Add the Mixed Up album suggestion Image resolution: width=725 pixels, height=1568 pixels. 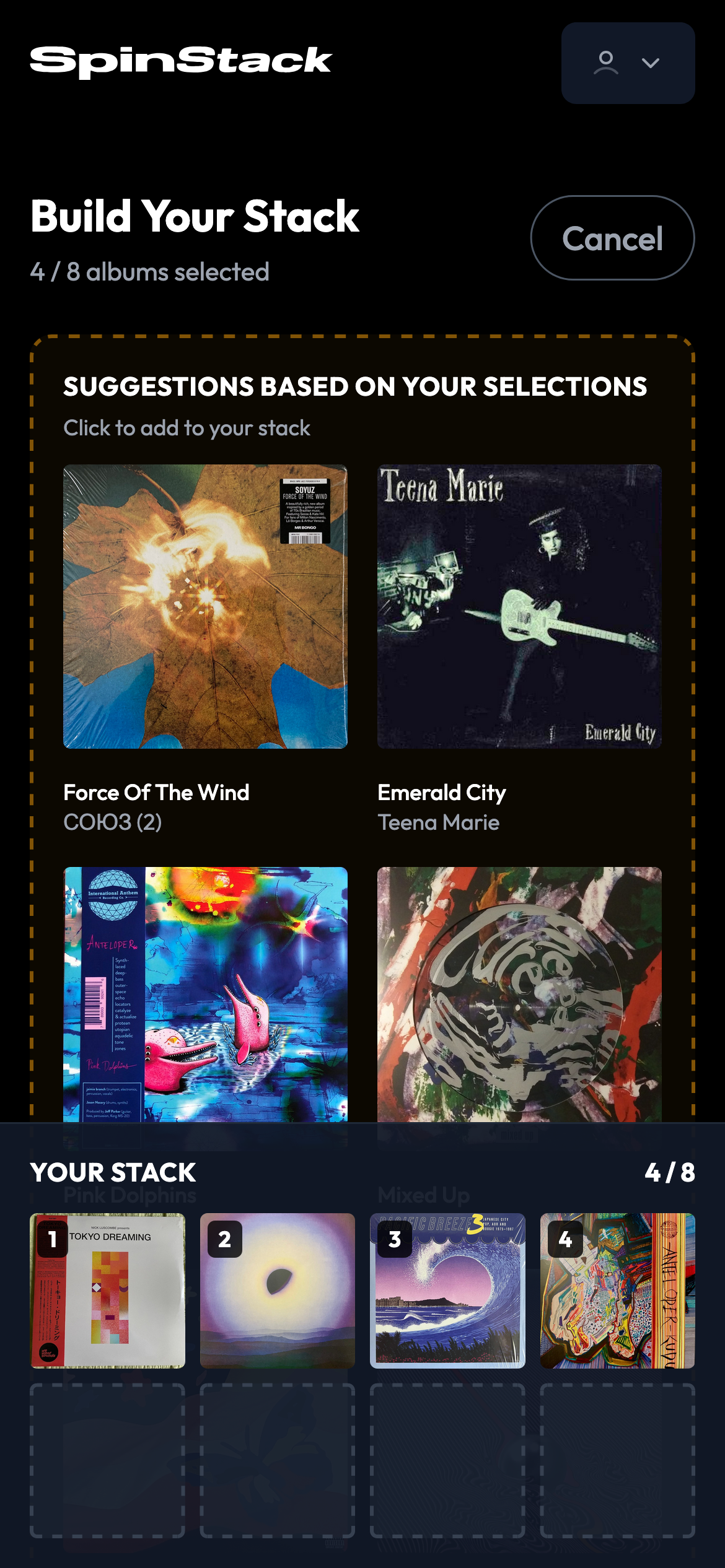coord(519,994)
